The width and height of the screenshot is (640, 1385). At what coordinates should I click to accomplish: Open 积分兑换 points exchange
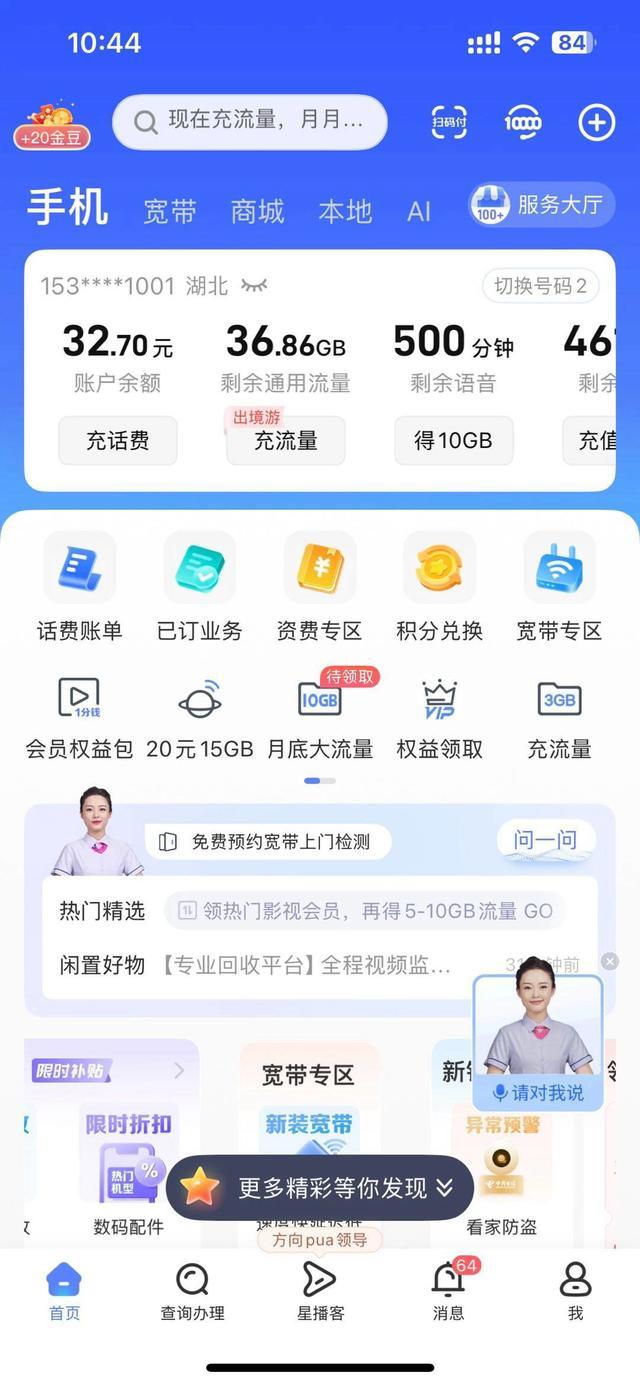439,586
